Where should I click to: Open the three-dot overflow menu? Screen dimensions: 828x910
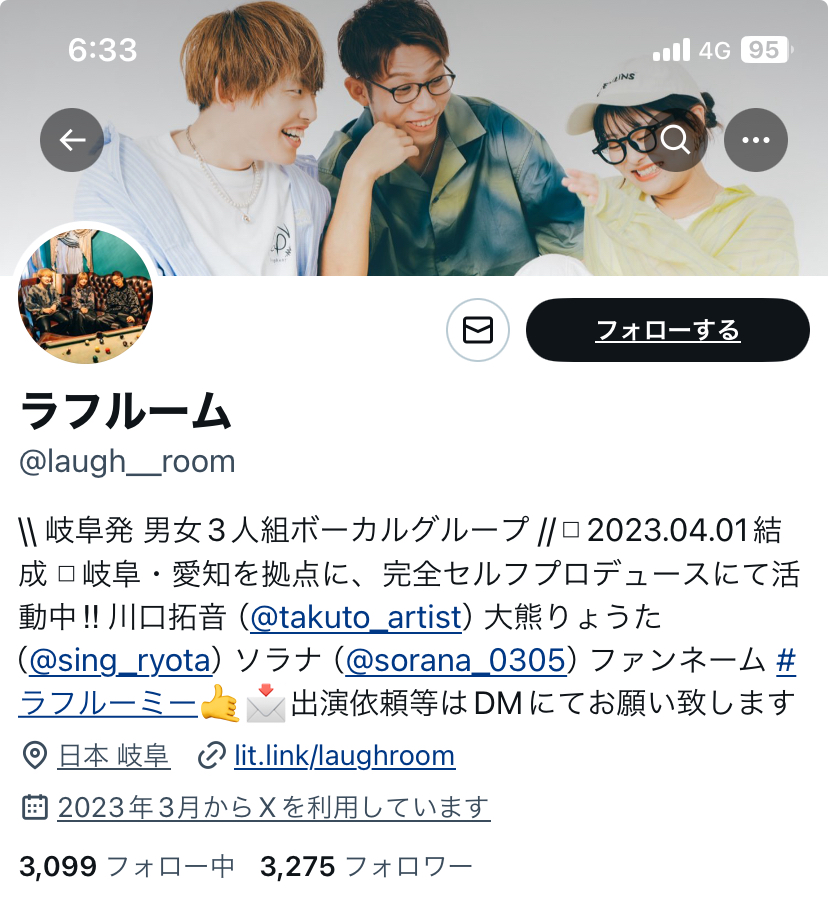point(756,140)
